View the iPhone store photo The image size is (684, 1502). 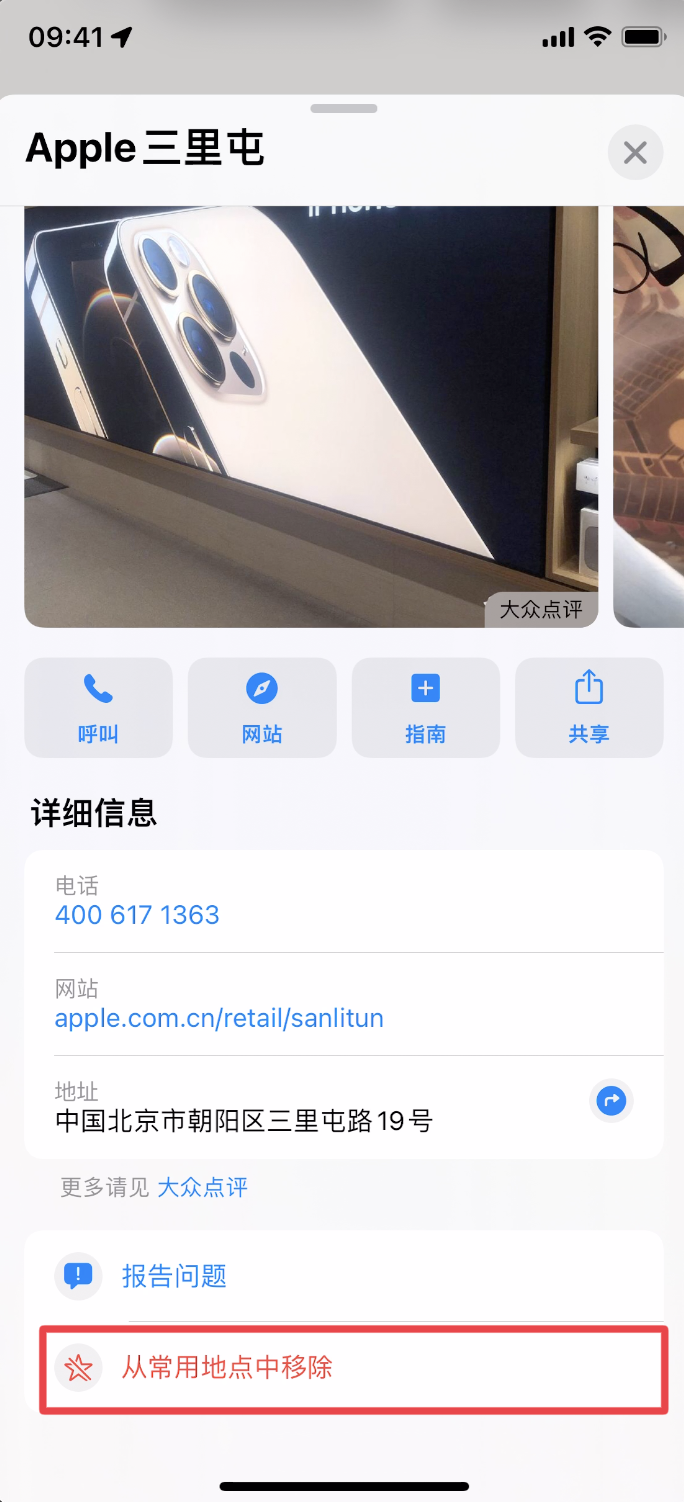coord(310,415)
